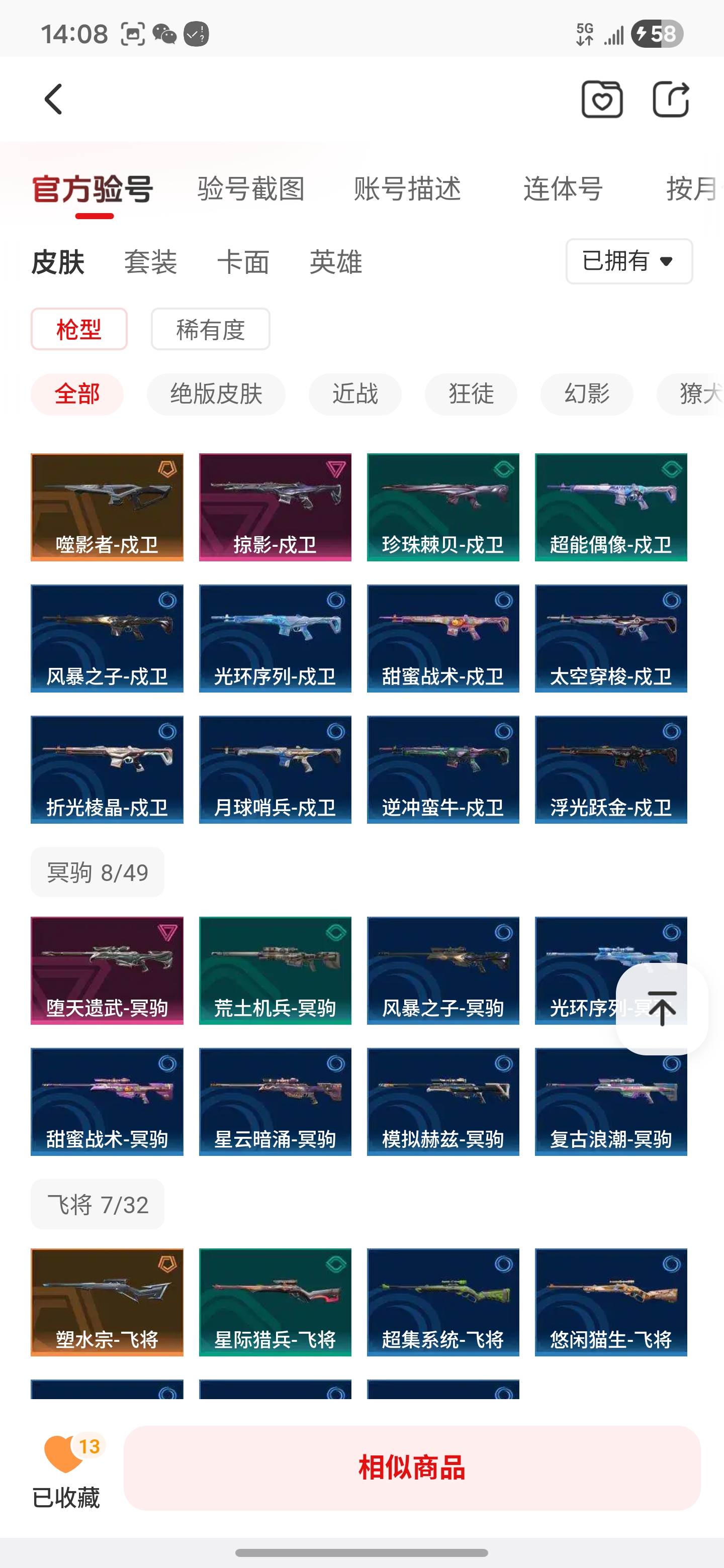Image resolution: width=724 pixels, height=1568 pixels.
Task: Open the favorites folder icon
Action: (x=602, y=99)
